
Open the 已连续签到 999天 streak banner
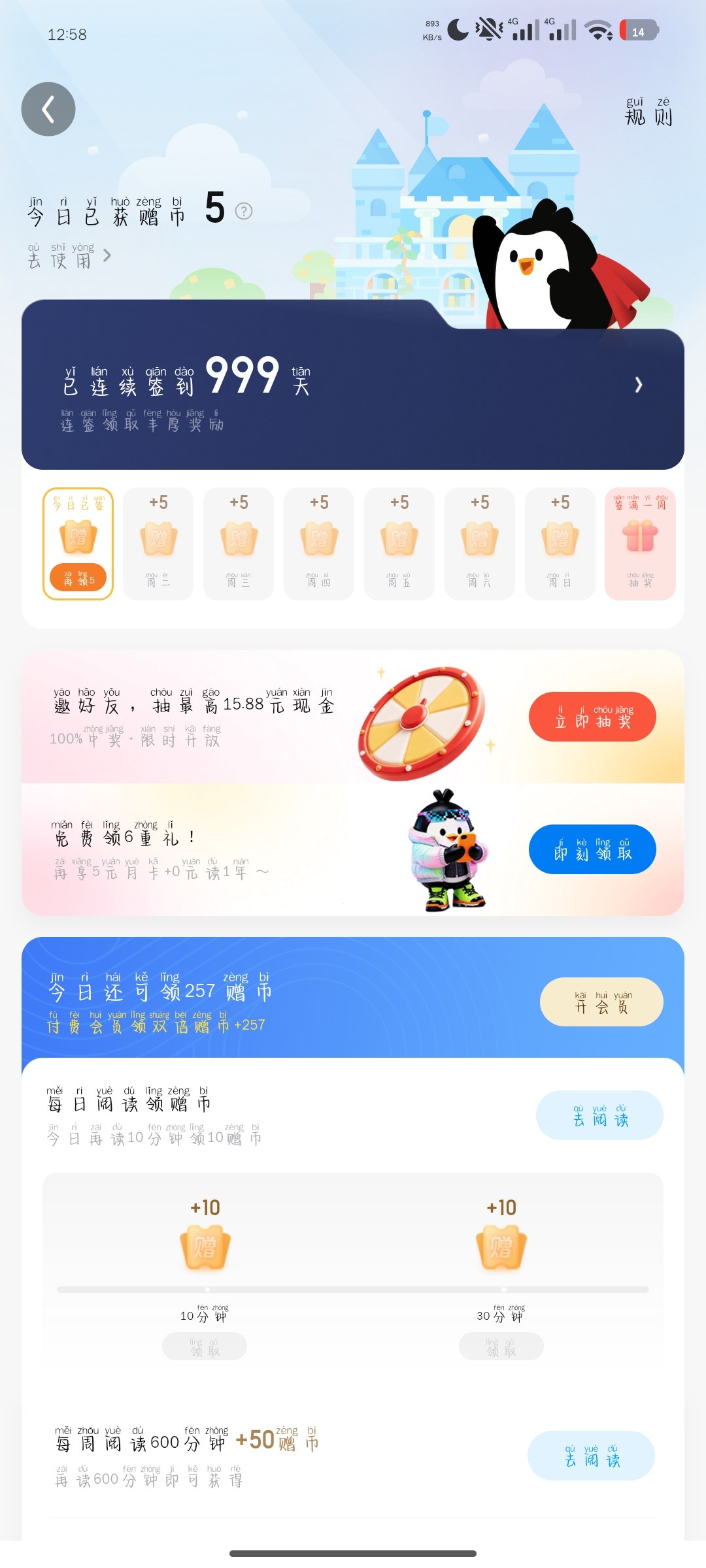353,385
